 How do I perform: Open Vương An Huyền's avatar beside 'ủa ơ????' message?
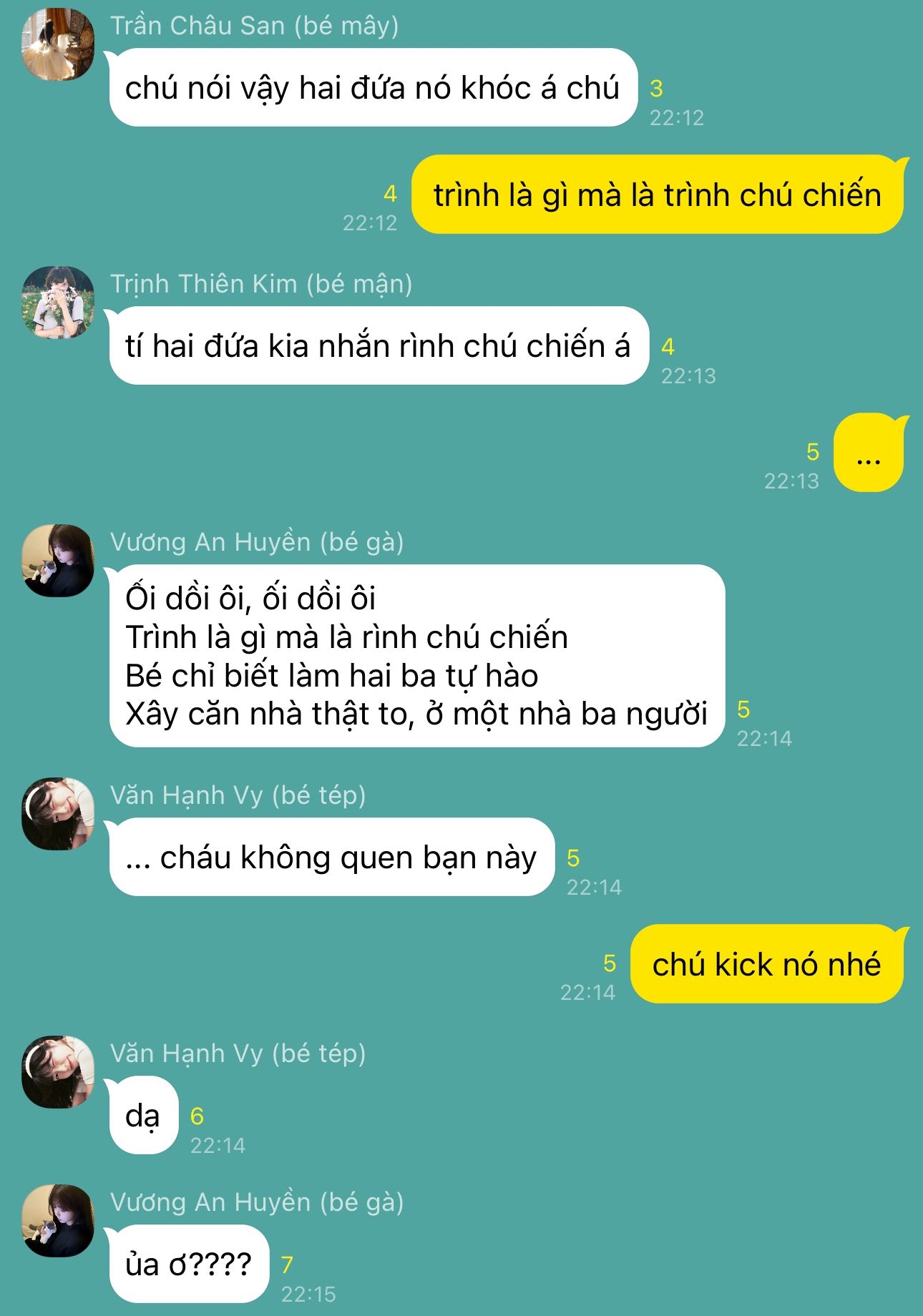tap(58, 1221)
